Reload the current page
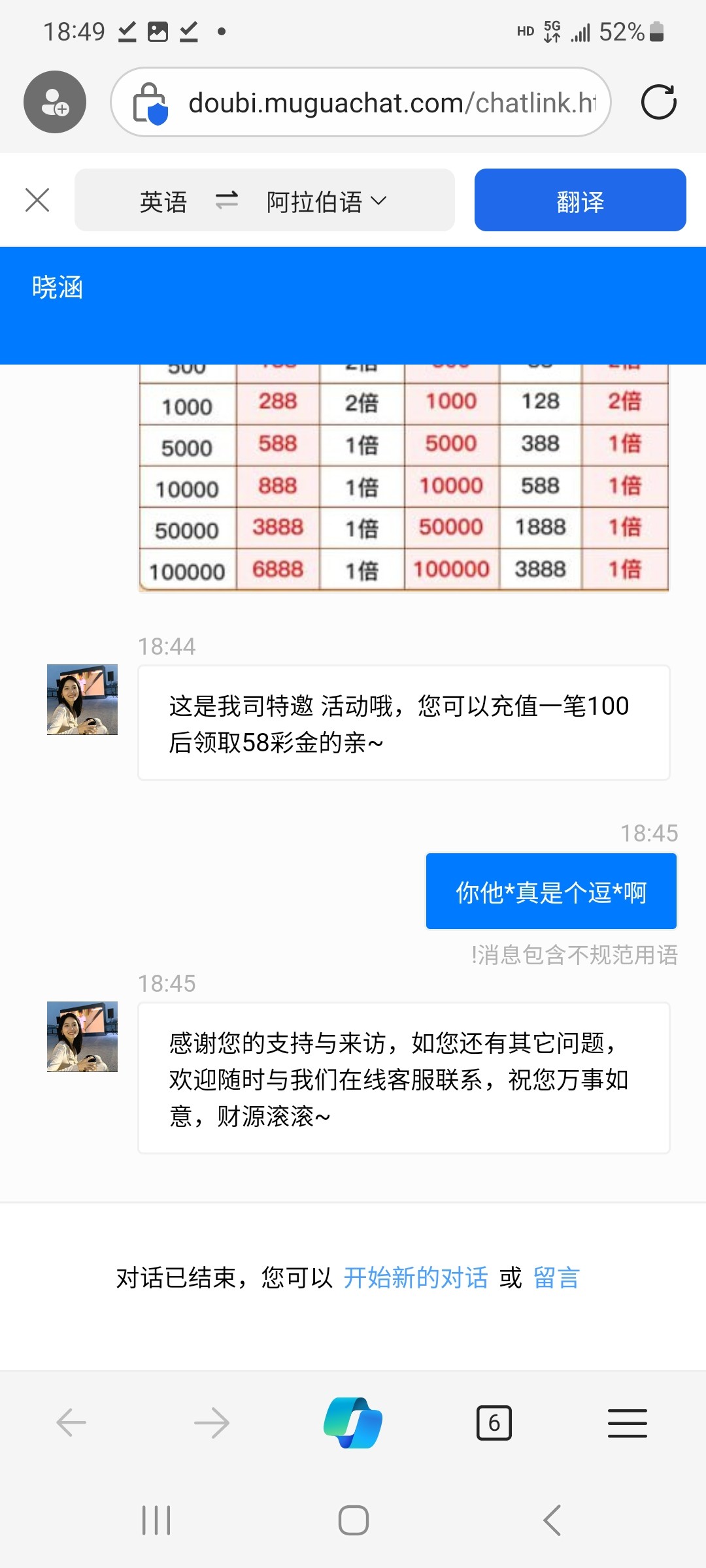Screen dimensions: 706x1568 tap(658, 102)
